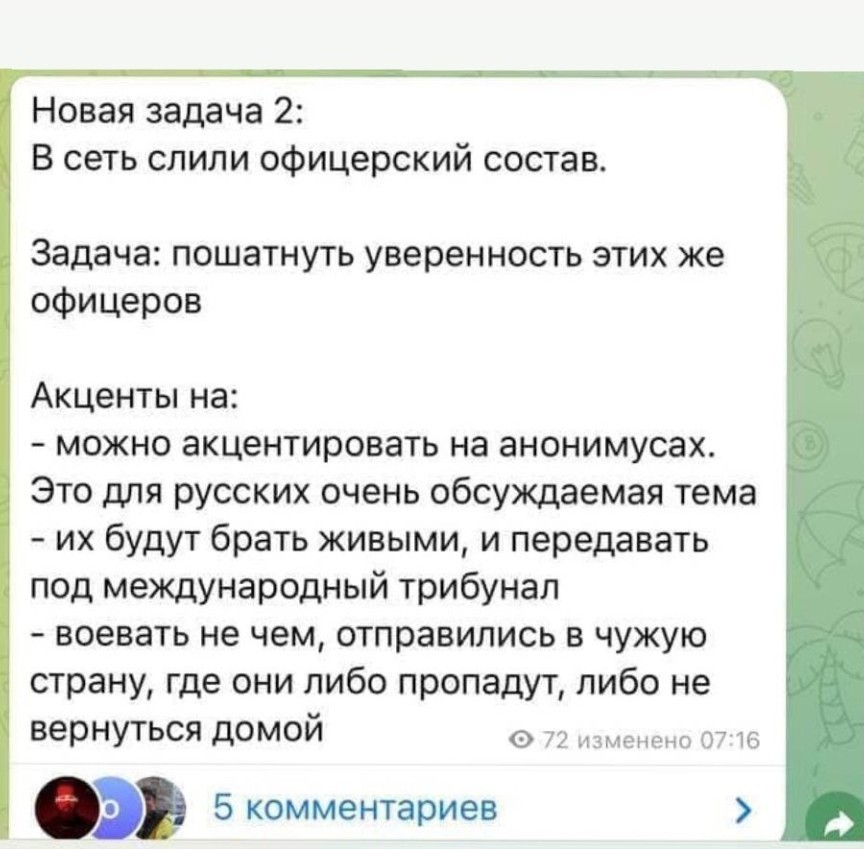Viewport: 864px width, 849px height.
Task: Forward the post with the share arrow
Action: coord(835,821)
